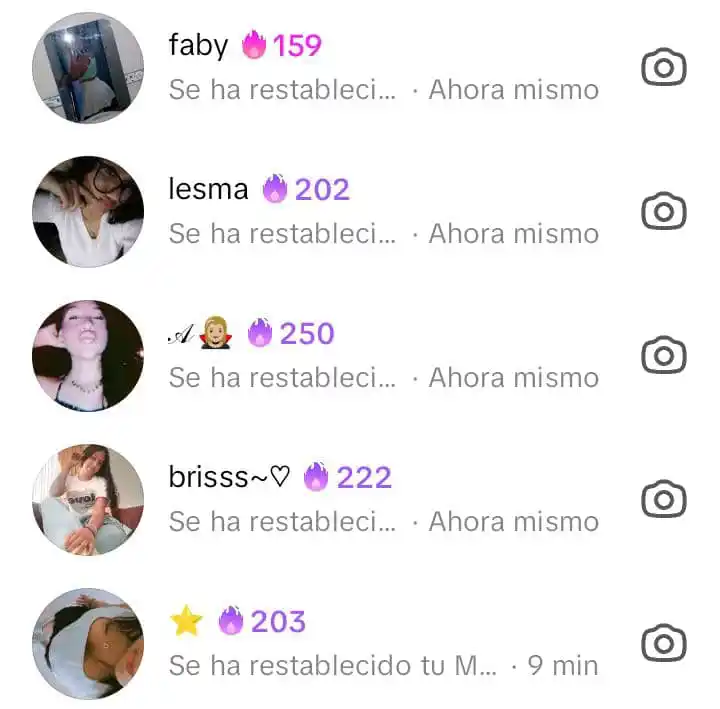Open the chat with lesma

383,212
